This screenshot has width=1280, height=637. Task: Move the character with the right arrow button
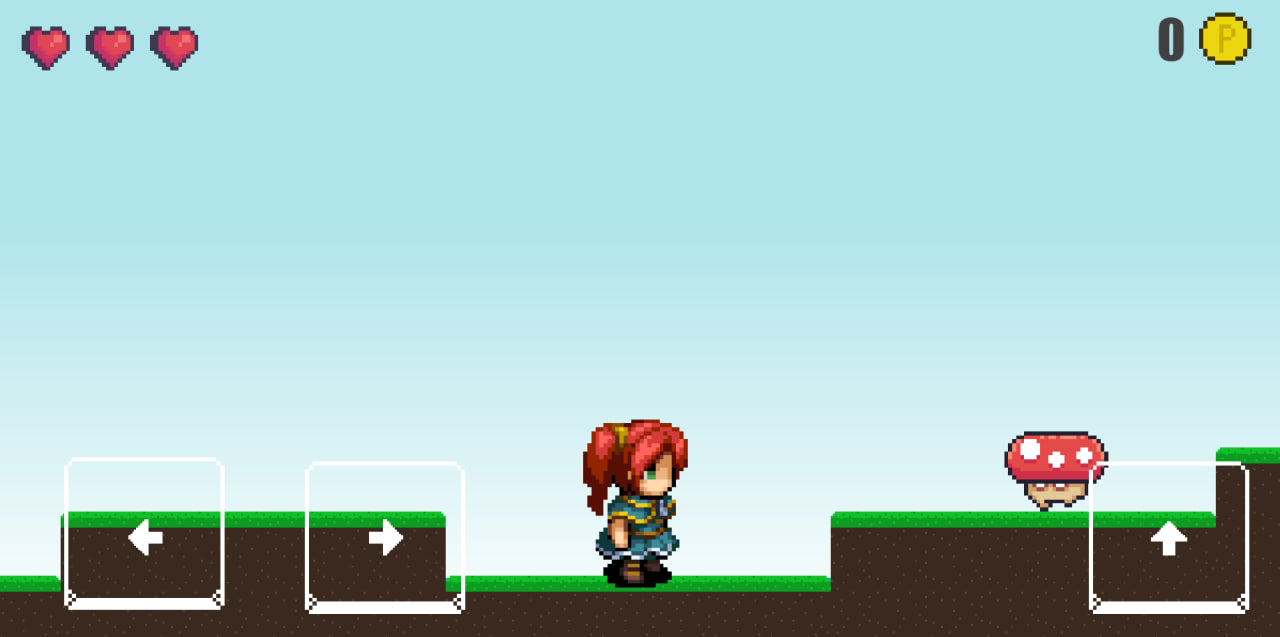click(385, 537)
